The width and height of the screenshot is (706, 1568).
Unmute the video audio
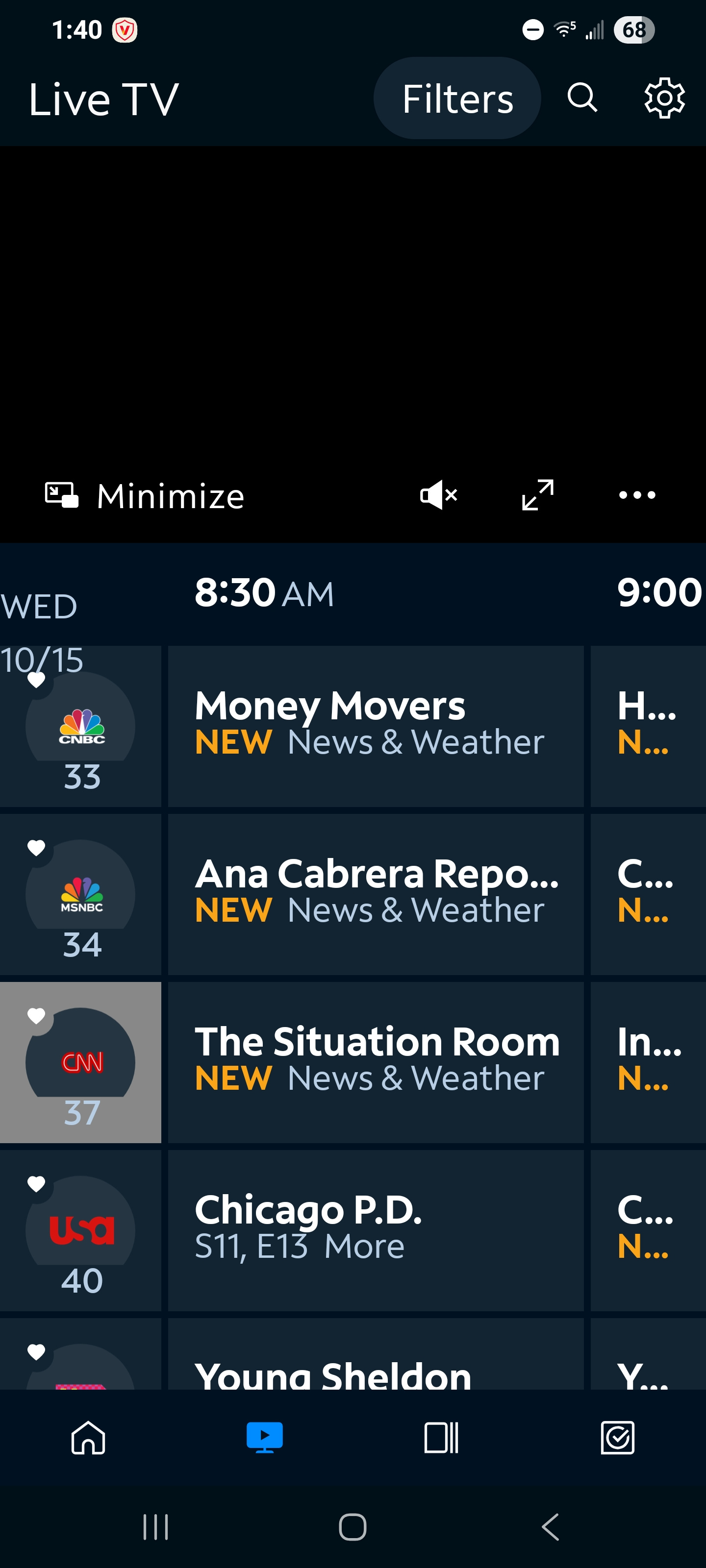[x=439, y=495]
